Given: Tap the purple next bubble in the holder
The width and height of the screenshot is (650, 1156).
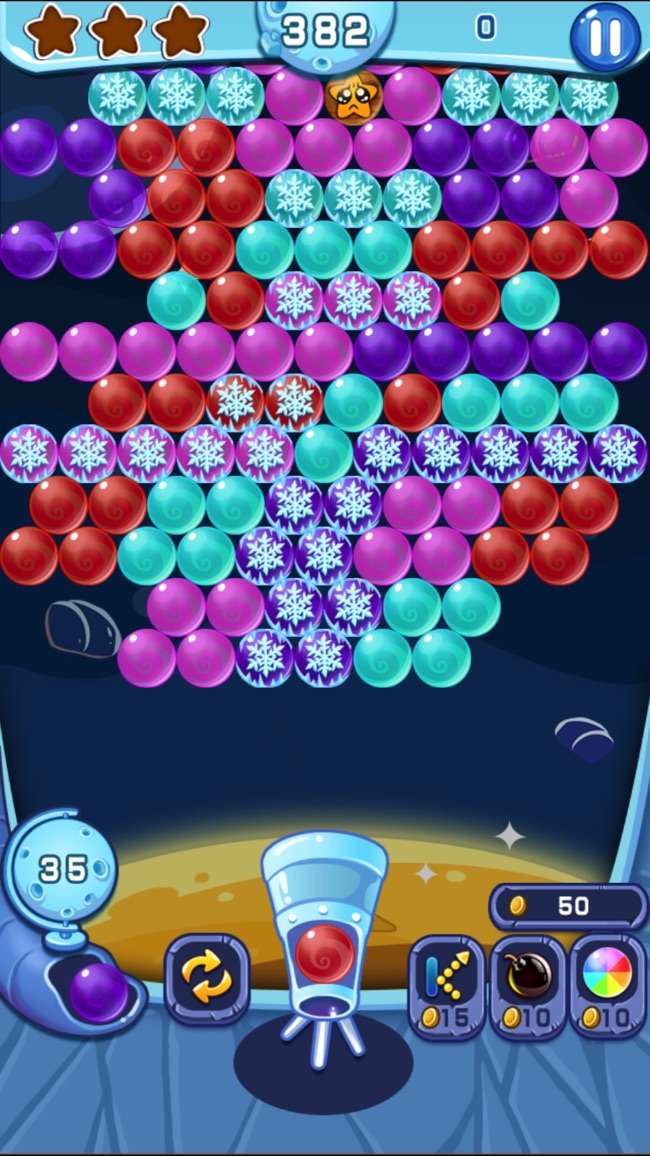Looking at the screenshot, I should (98, 991).
